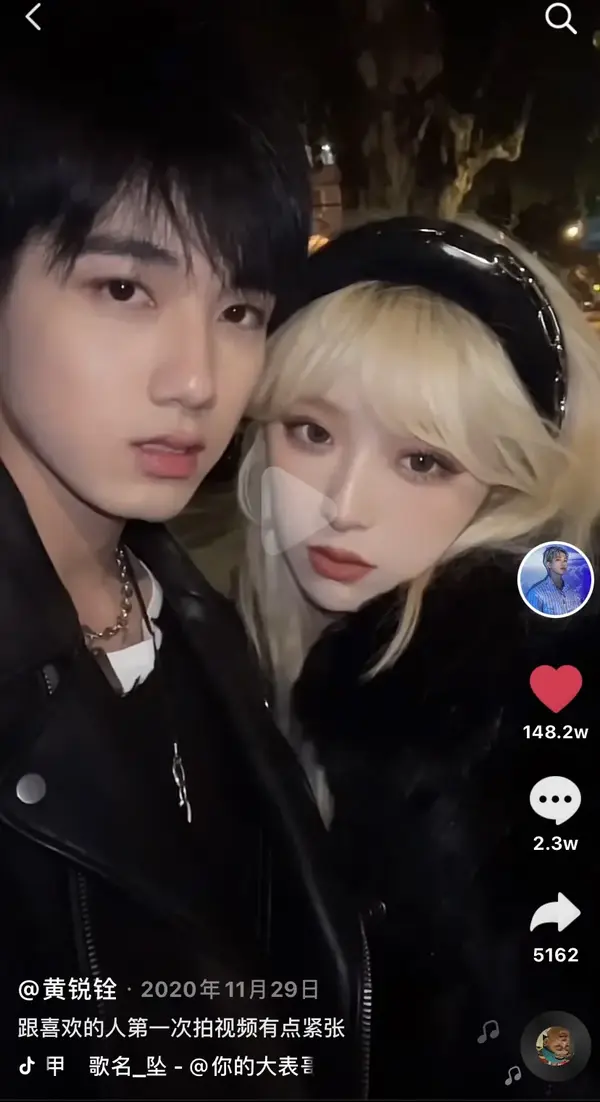The height and width of the screenshot is (1102, 600).
Task: Resume the paused video with play button
Action: (x=296, y=510)
